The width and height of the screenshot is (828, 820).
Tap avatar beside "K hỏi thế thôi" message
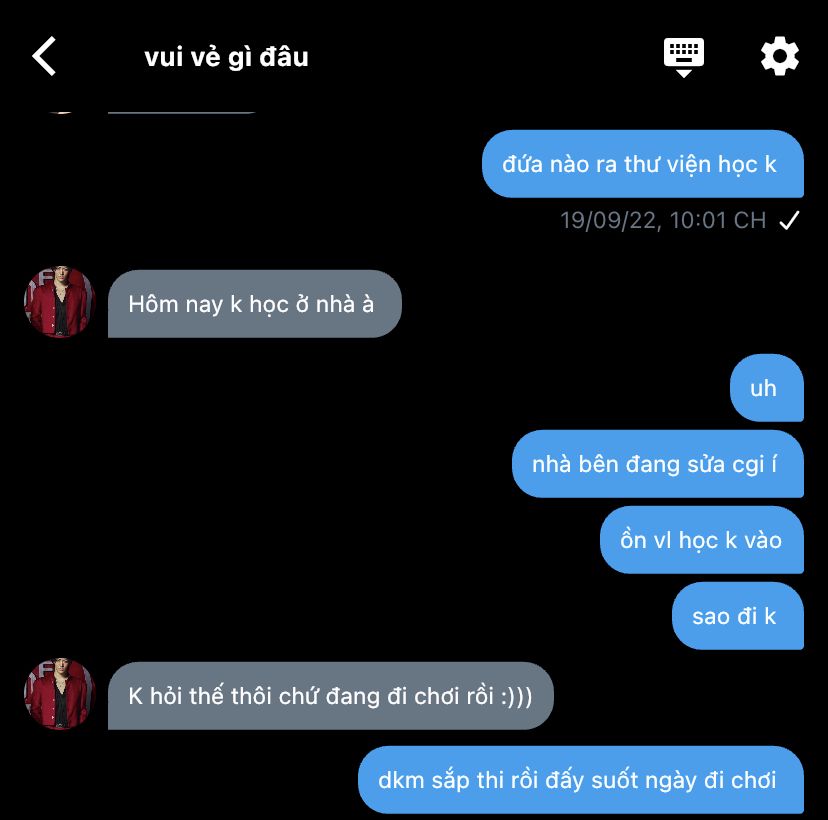tap(59, 694)
